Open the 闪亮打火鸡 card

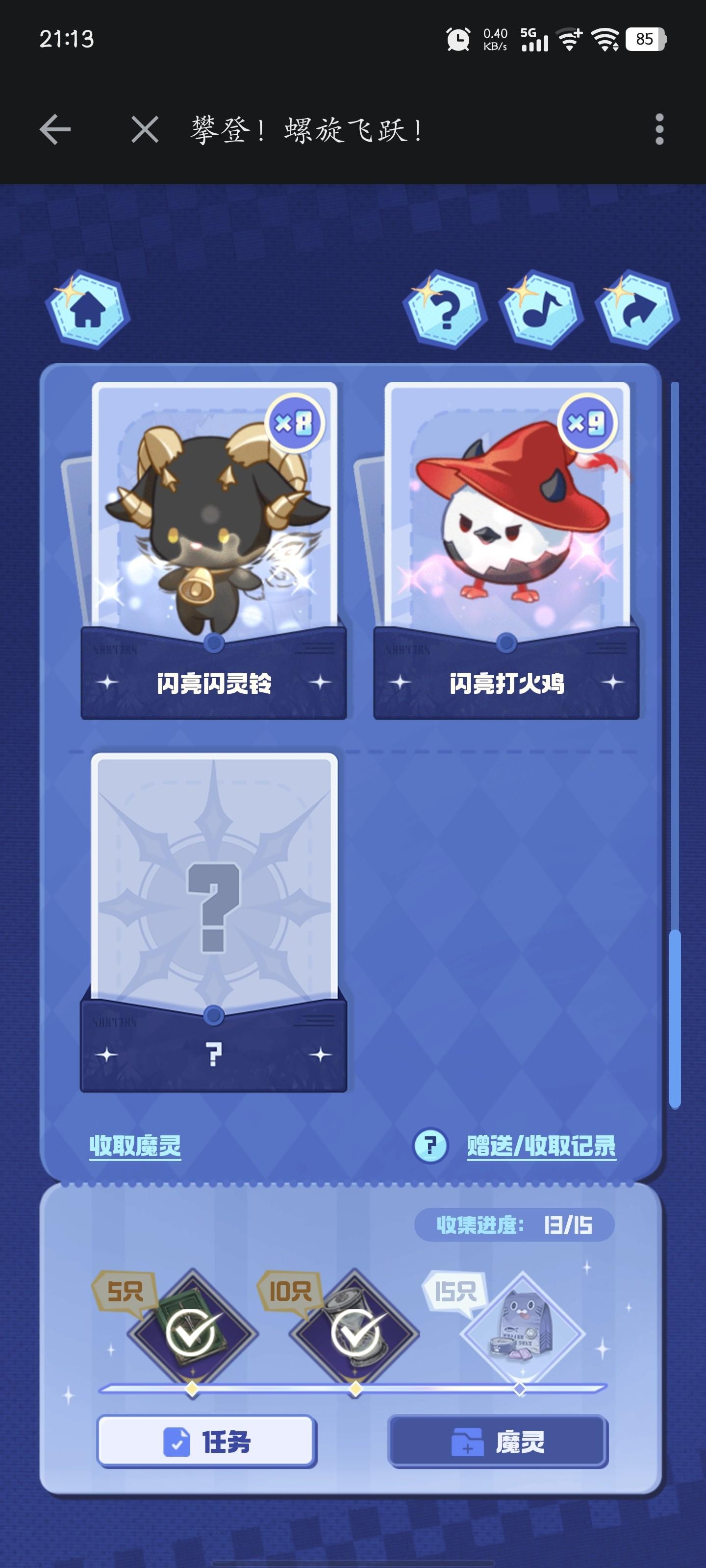tap(506, 536)
